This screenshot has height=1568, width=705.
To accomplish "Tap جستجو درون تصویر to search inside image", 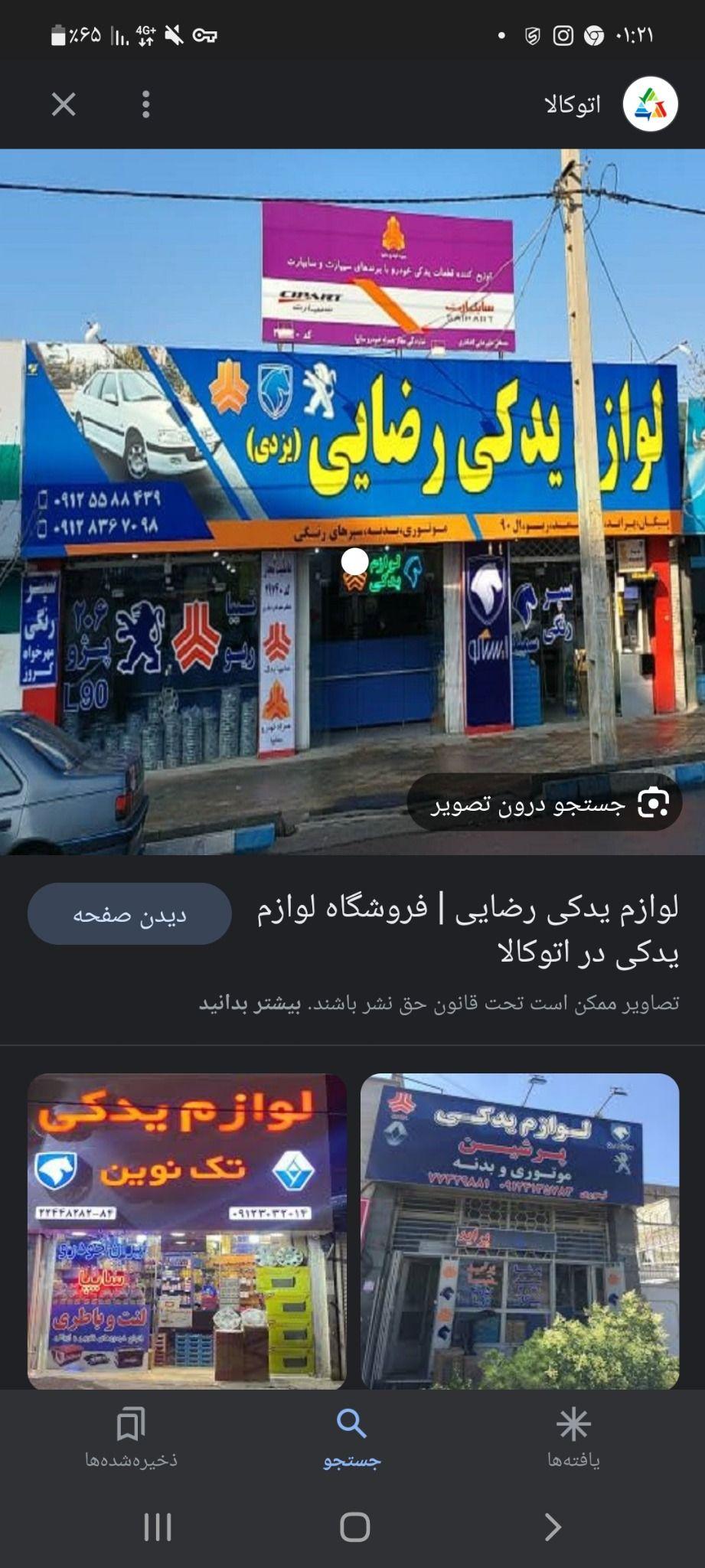I will [x=545, y=803].
